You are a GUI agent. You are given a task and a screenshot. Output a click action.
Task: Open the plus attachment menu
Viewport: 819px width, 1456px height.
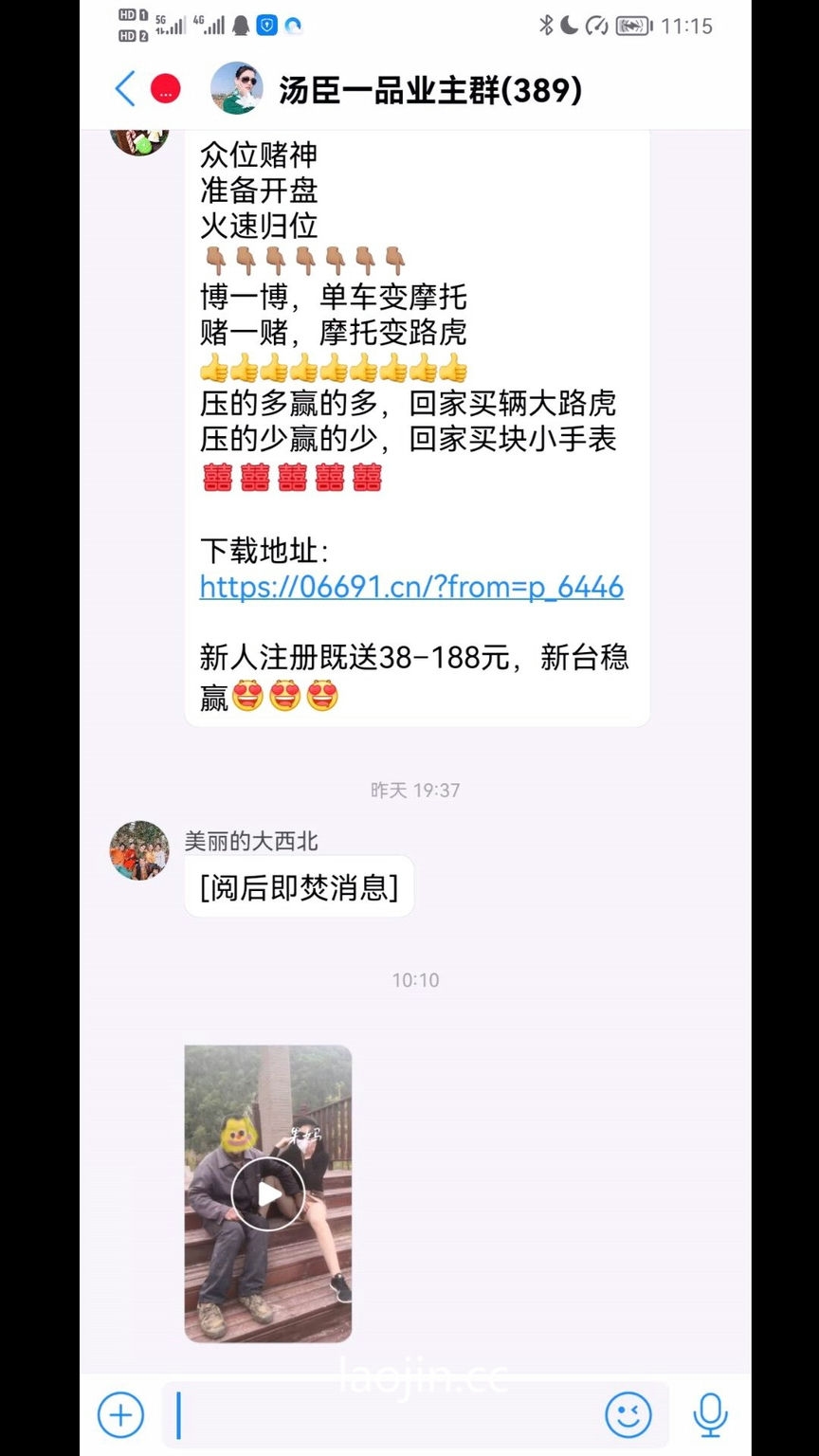[x=121, y=1415]
